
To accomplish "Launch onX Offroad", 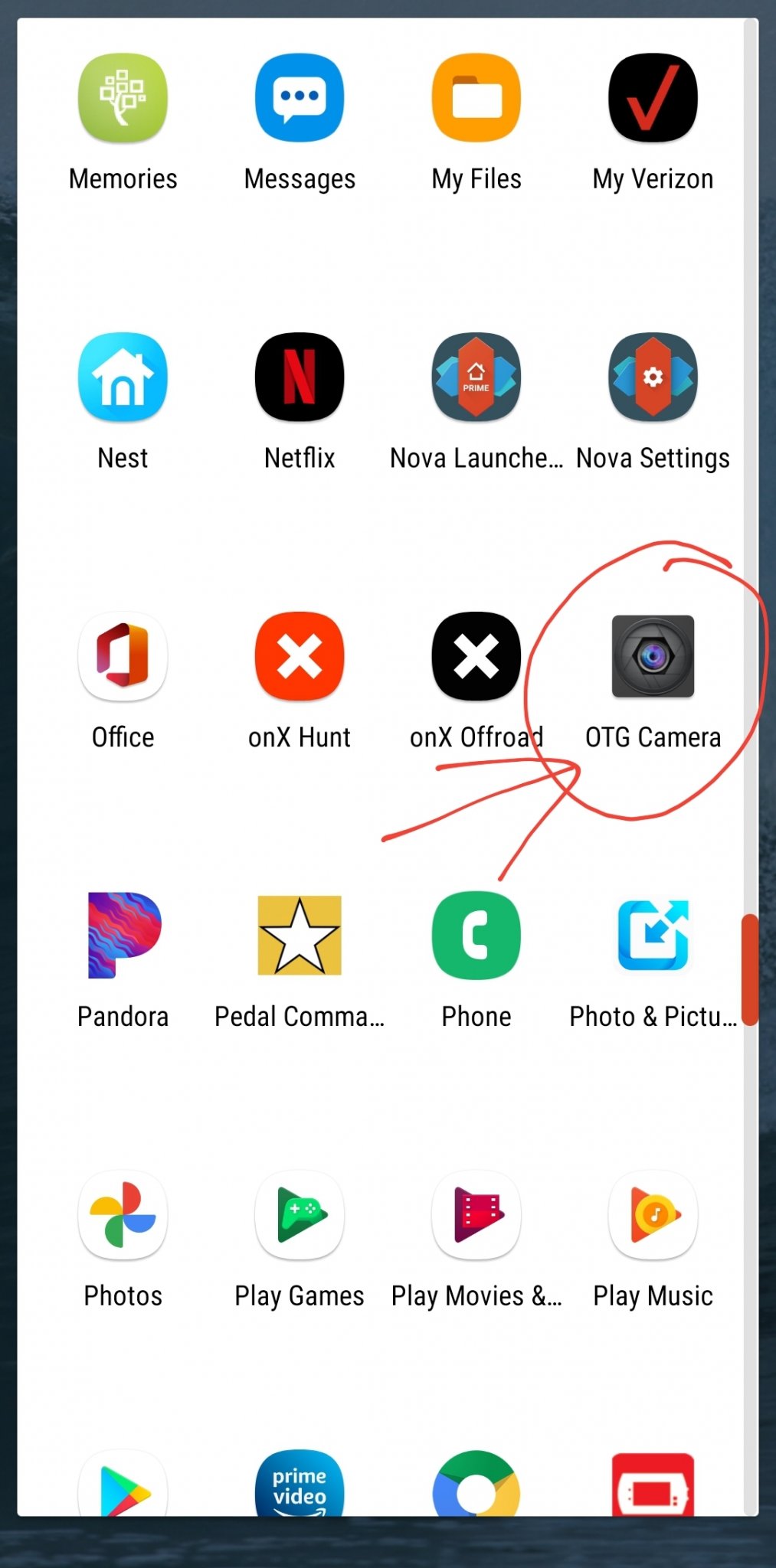I will coord(476,657).
